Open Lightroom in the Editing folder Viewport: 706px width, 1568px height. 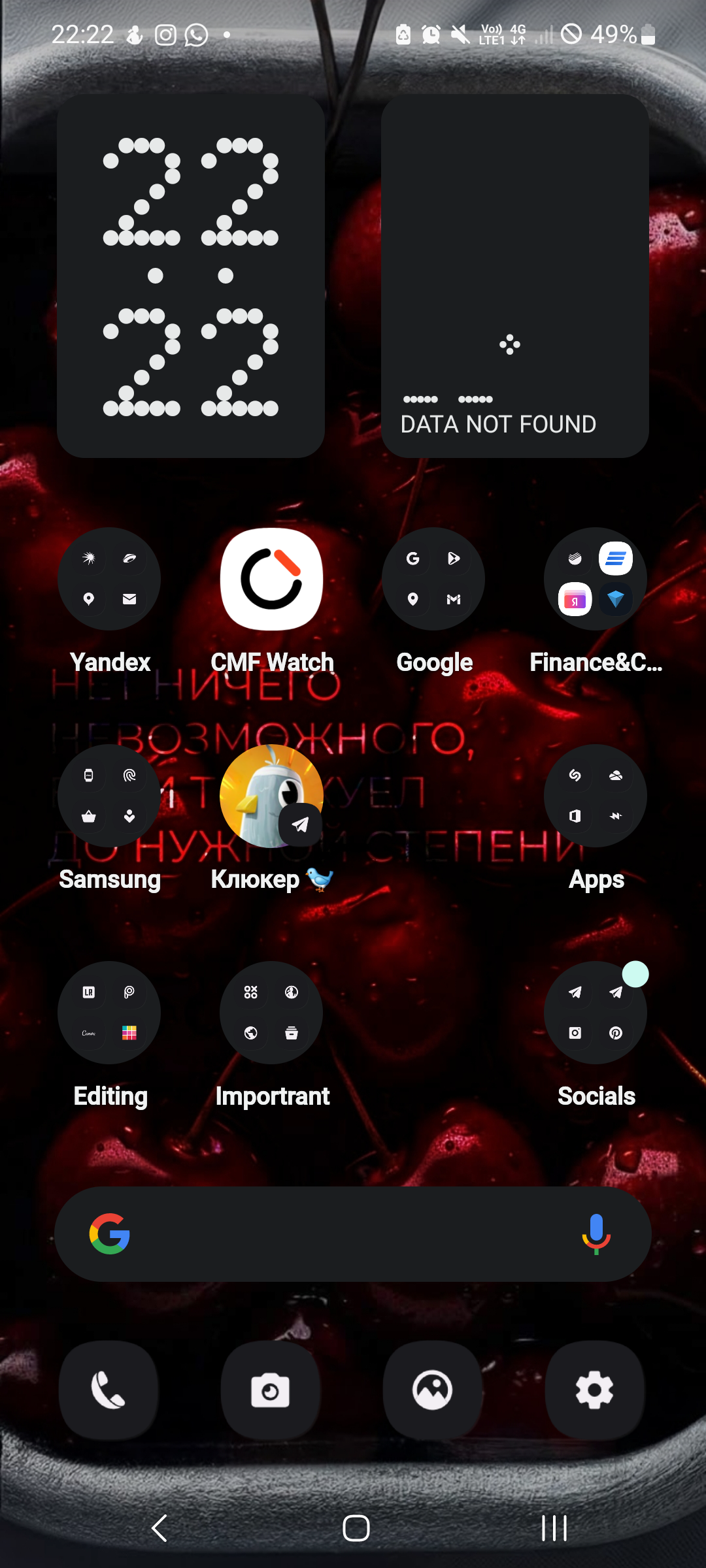tap(89, 992)
